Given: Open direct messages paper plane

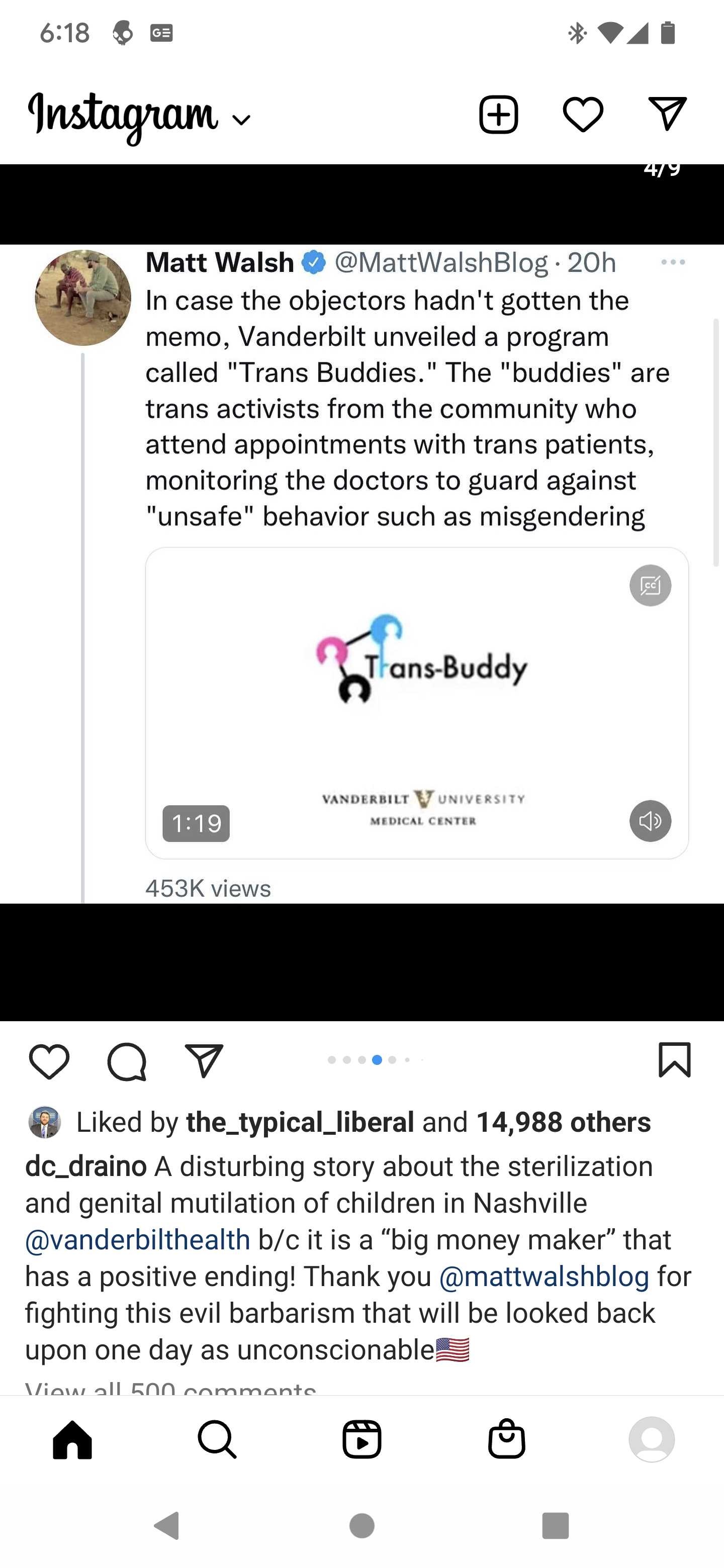Looking at the screenshot, I should coord(668,114).
